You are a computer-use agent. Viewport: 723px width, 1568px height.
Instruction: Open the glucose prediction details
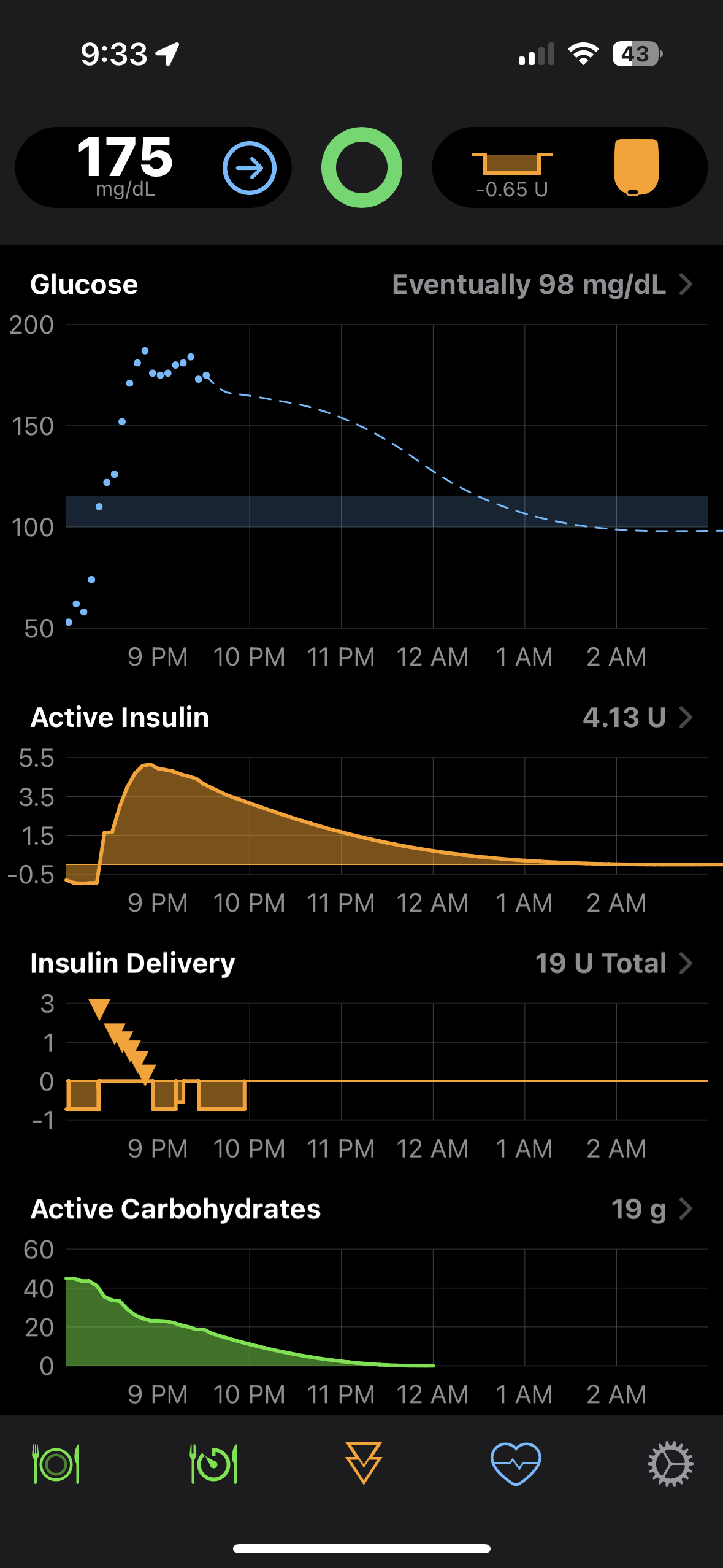click(x=541, y=285)
